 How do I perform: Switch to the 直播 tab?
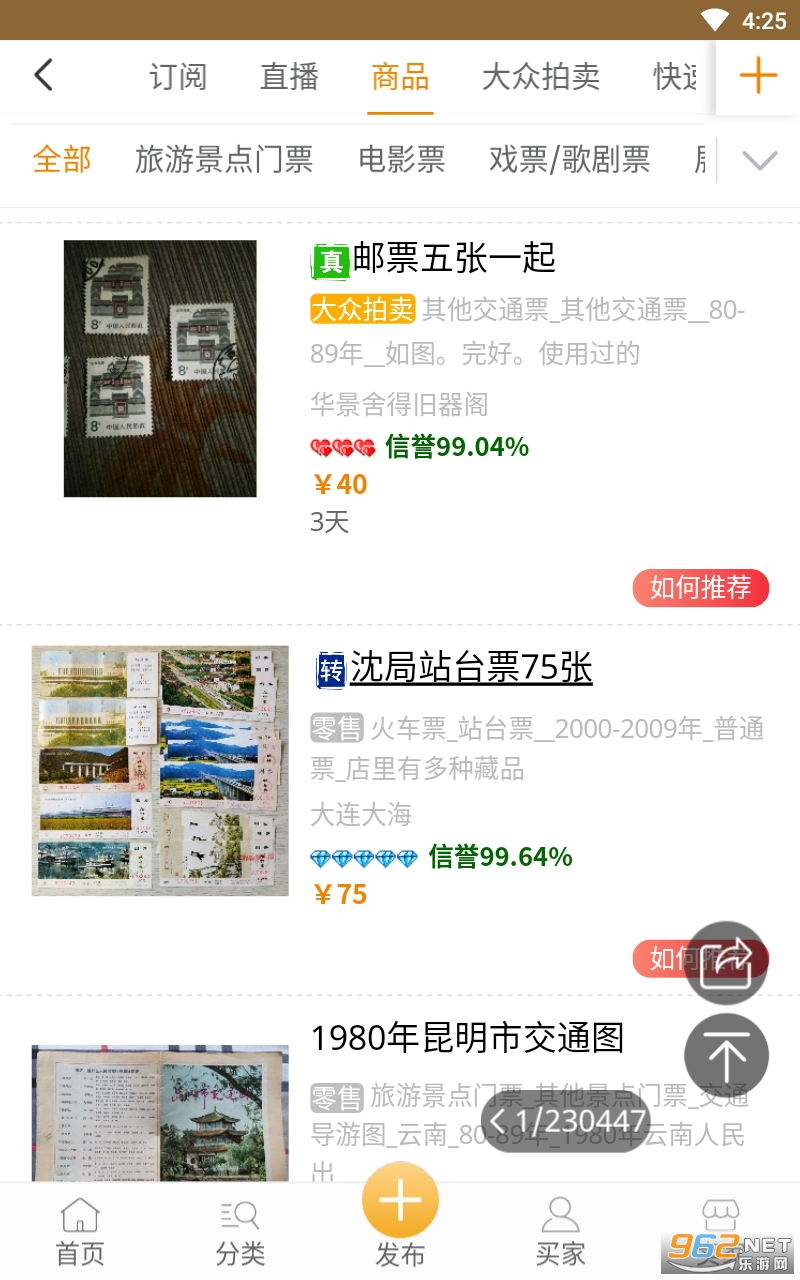pos(289,77)
